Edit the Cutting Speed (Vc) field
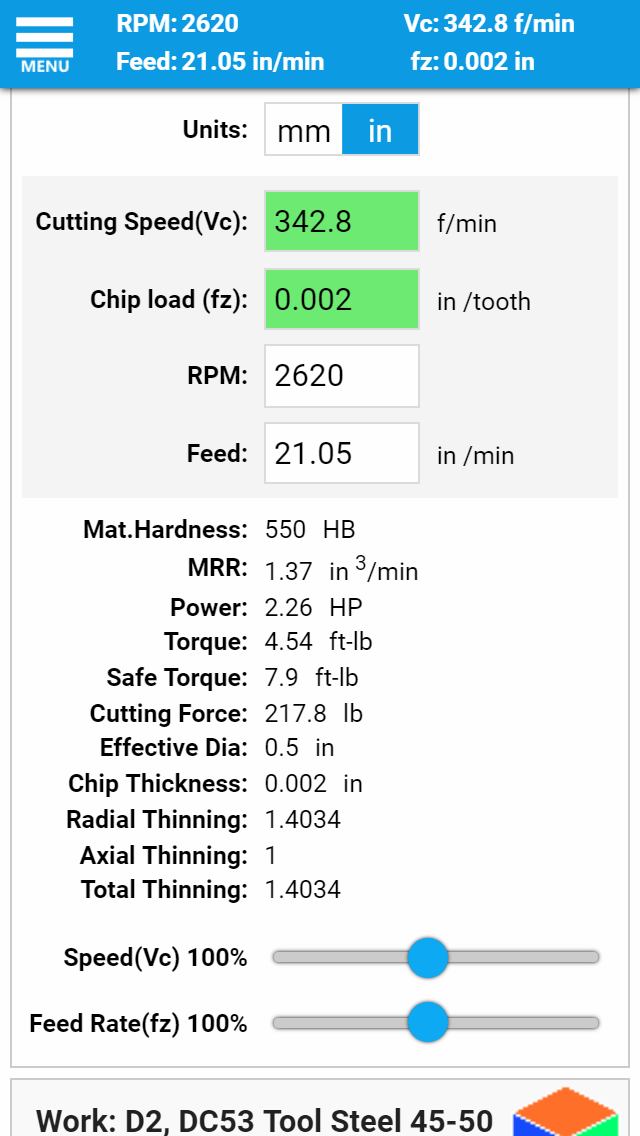 (x=342, y=221)
